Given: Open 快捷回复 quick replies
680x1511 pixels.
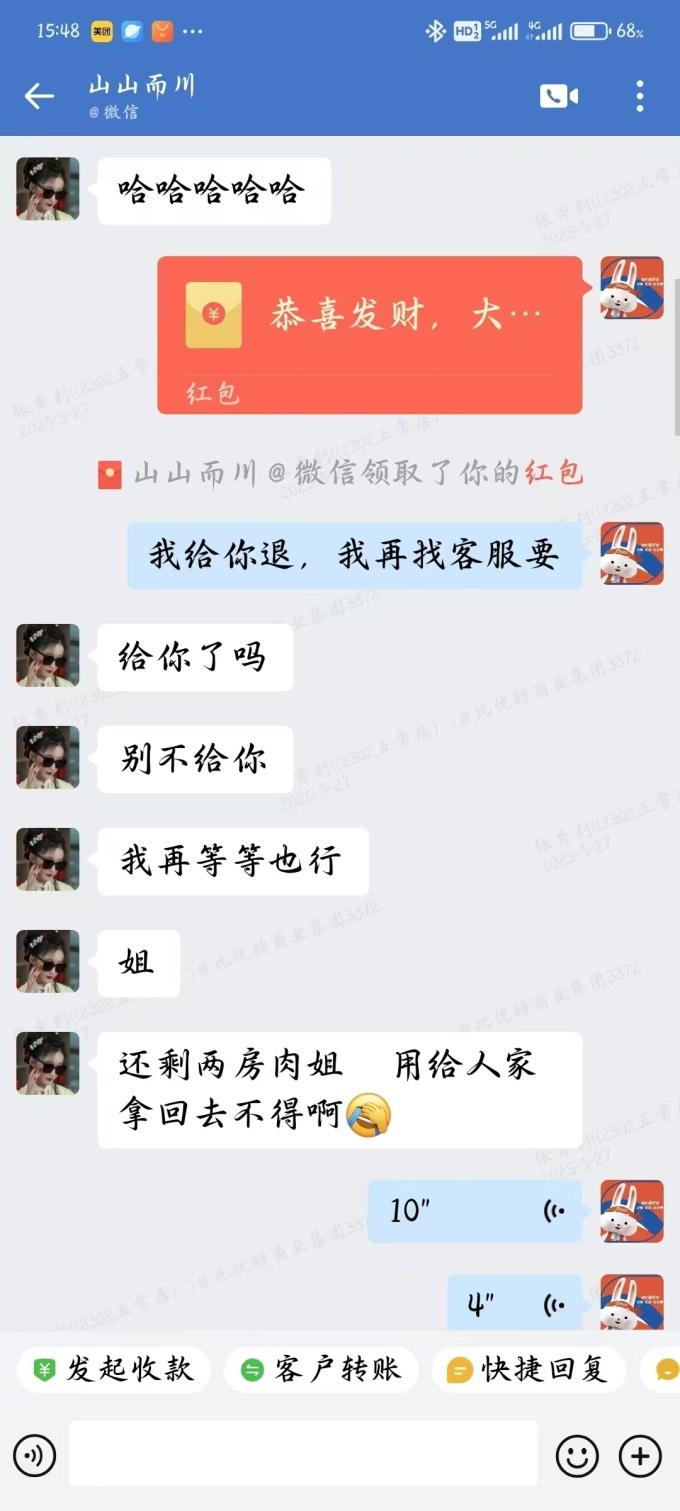Looking at the screenshot, I should point(528,1369).
